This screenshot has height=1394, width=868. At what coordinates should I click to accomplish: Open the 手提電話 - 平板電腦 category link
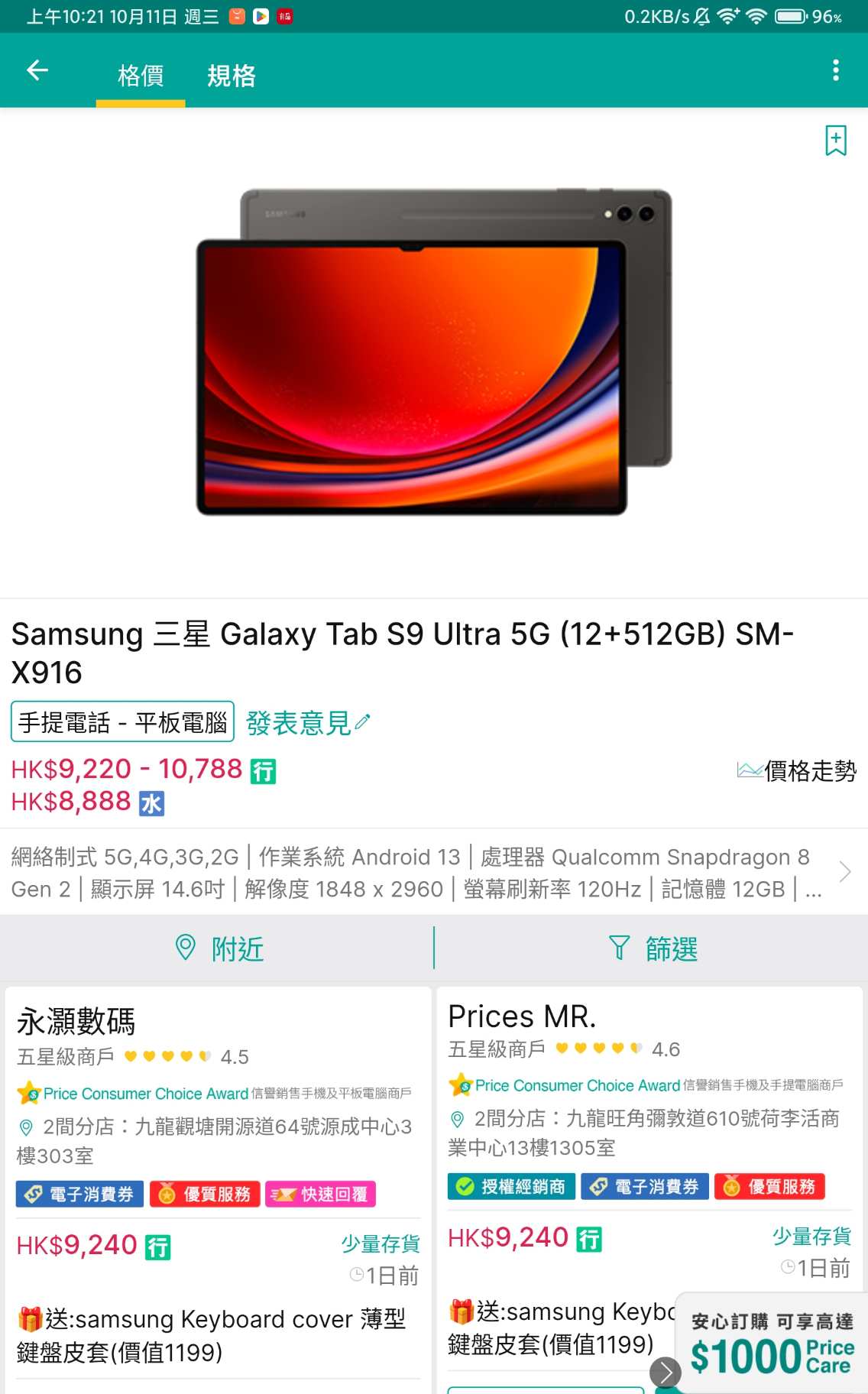tap(122, 720)
